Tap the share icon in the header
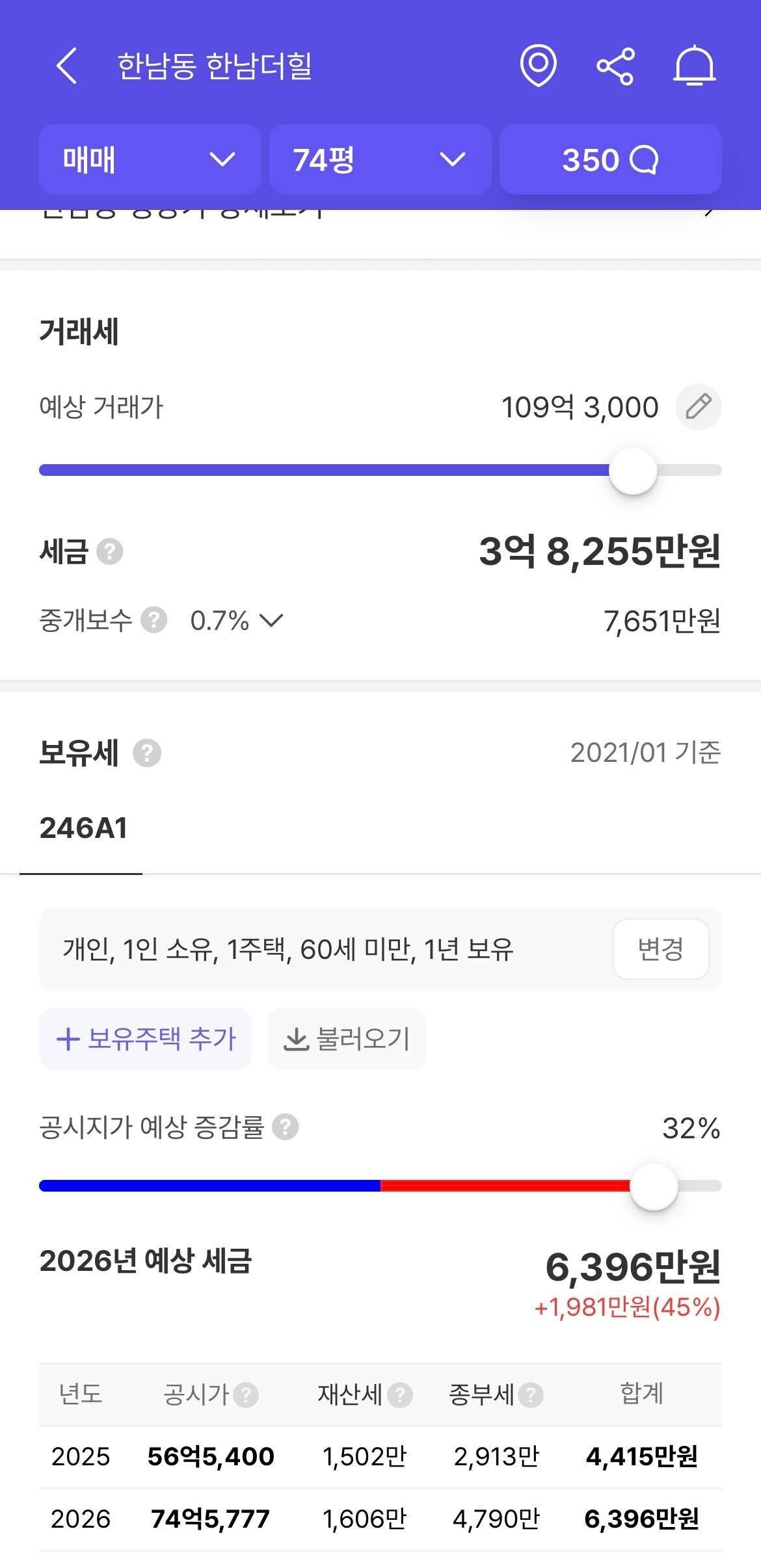The width and height of the screenshot is (761, 1568). pos(615,64)
